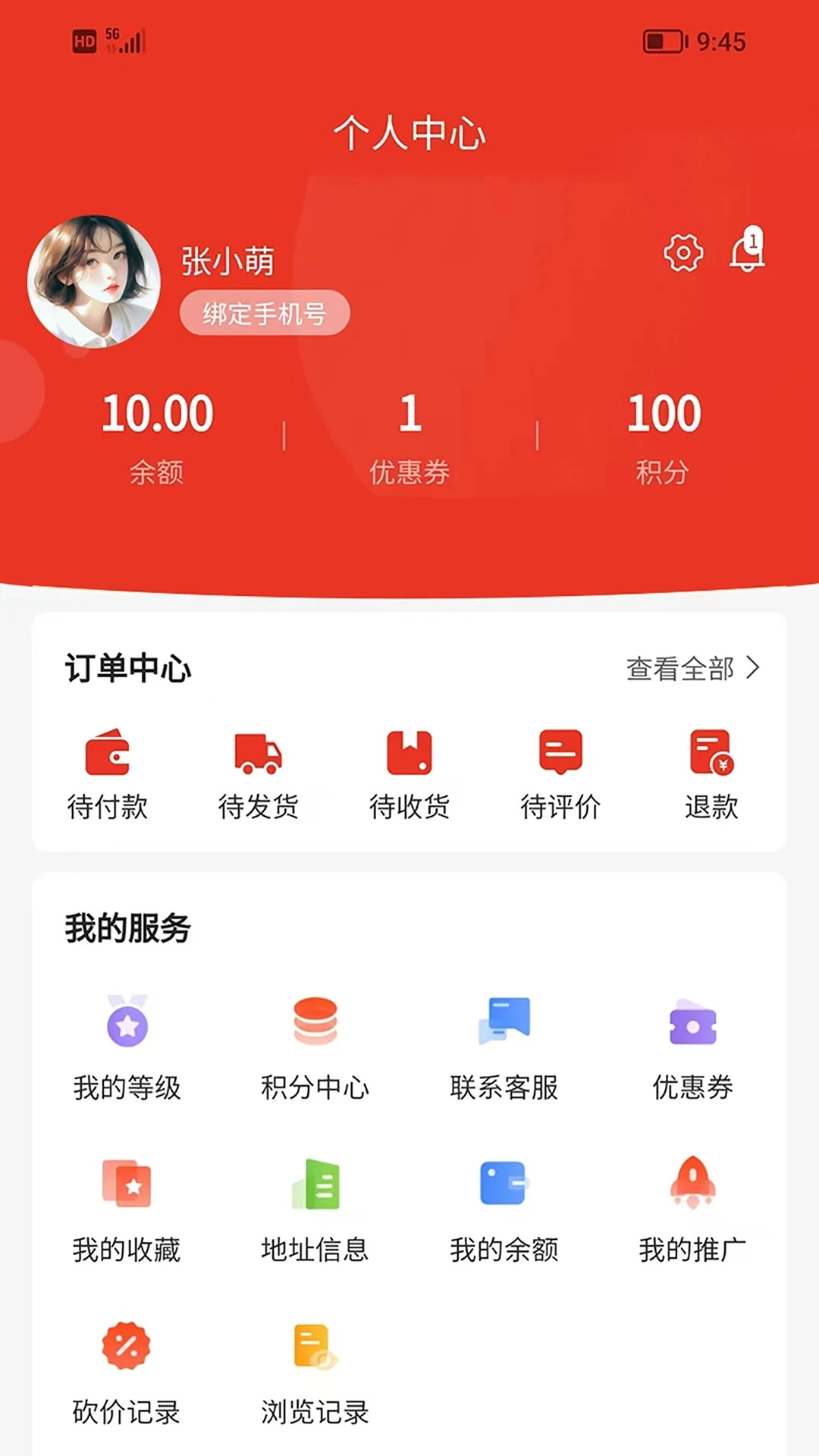
Task: Click the 待收货 package icon
Action: coord(409,755)
